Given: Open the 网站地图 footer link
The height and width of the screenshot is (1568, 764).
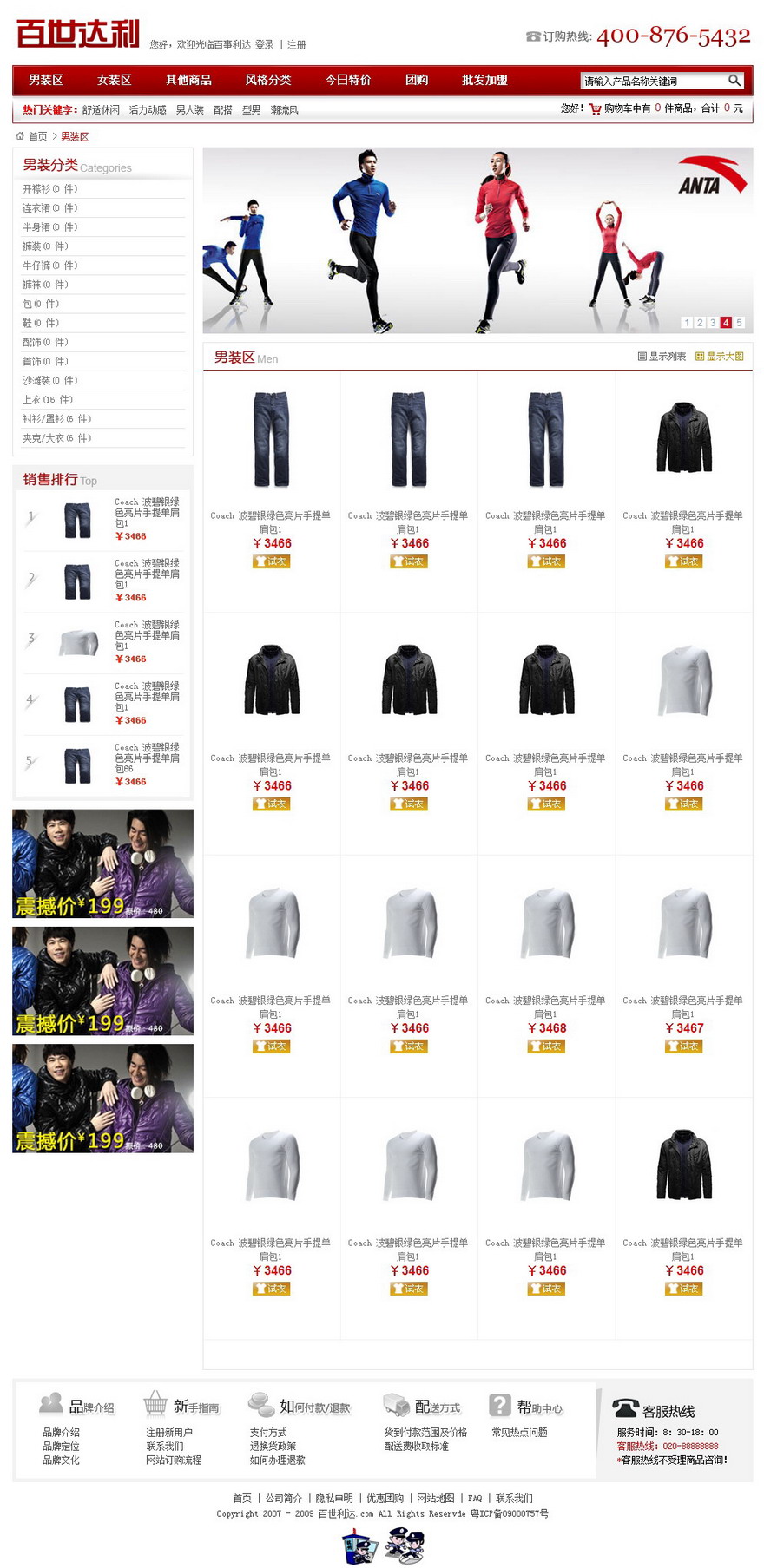Looking at the screenshot, I should pyautogui.click(x=436, y=1499).
